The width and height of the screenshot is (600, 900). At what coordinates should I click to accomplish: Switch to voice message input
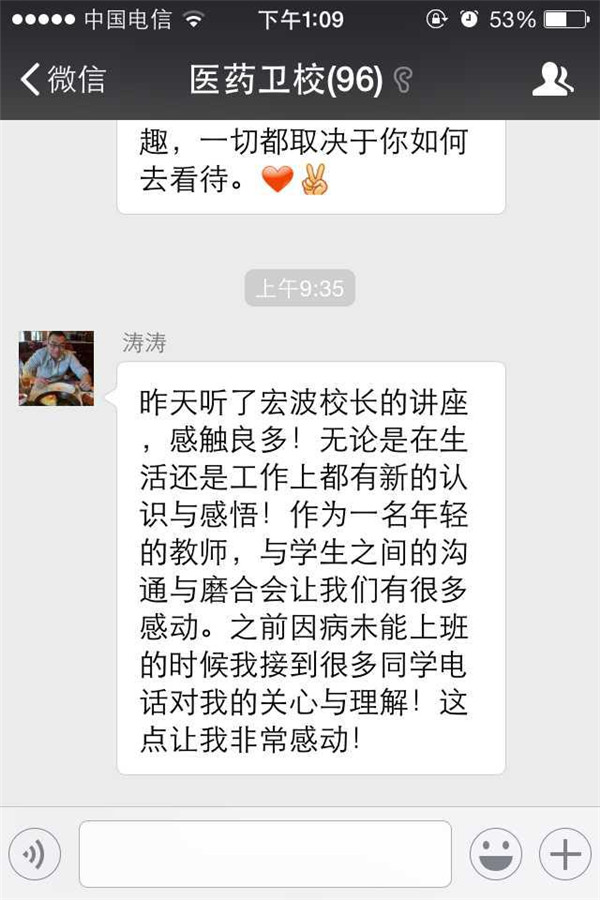click(x=35, y=855)
